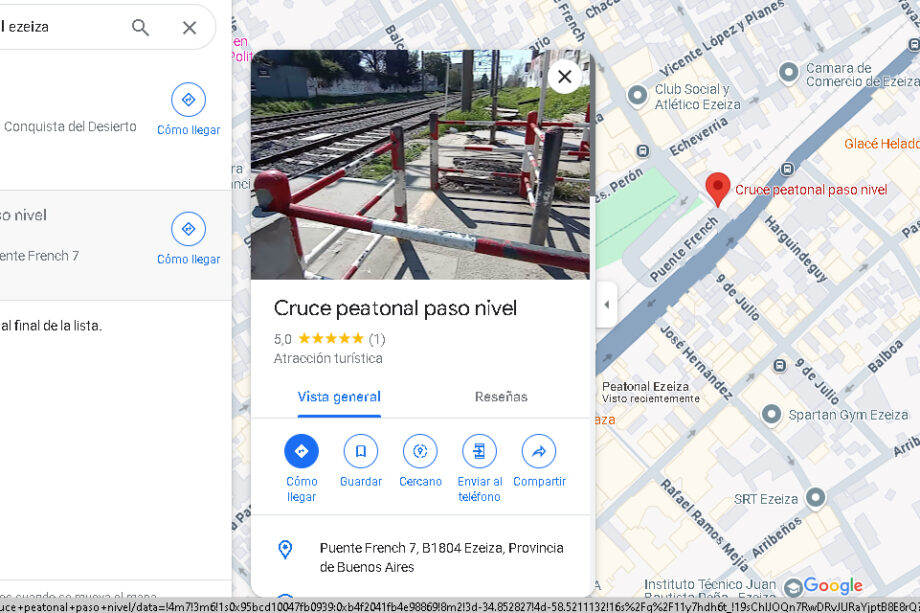
Task: Tap the search magnifier icon
Action: click(x=140, y=28)
